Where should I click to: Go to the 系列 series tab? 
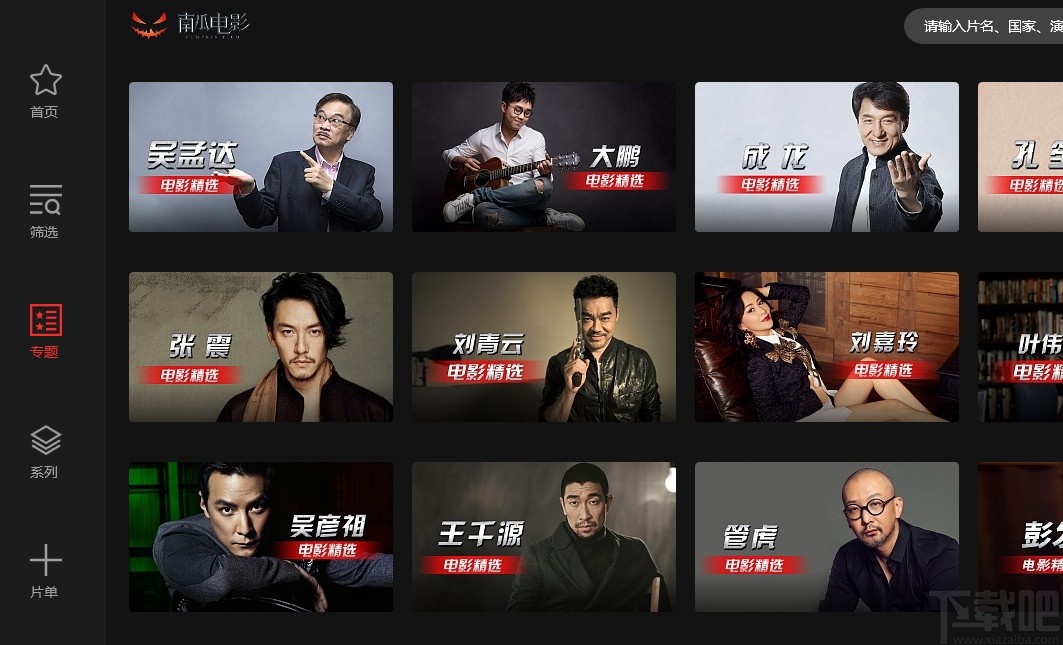tap(45, 452)
